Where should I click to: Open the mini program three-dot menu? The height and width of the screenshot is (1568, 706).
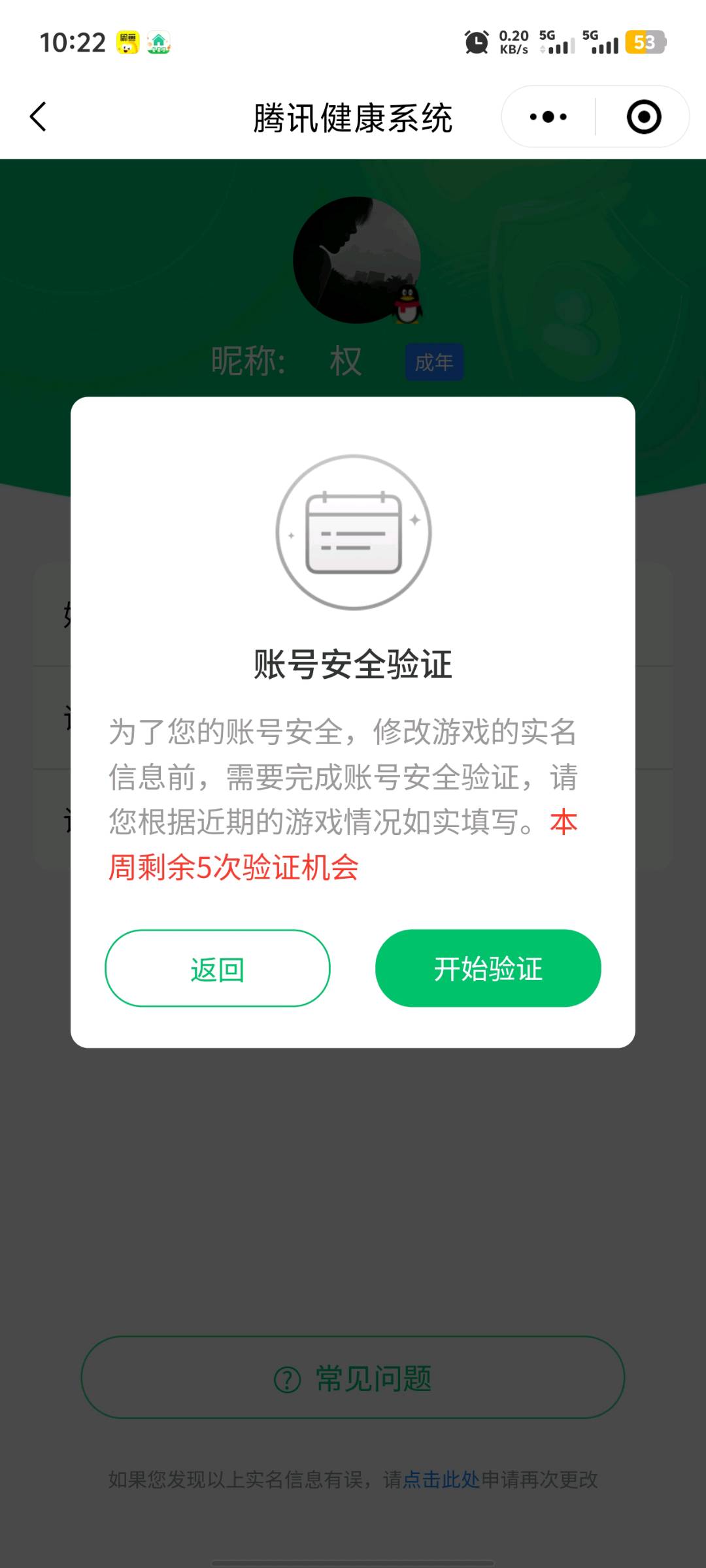pyautogui.click(x=548, y=117)
